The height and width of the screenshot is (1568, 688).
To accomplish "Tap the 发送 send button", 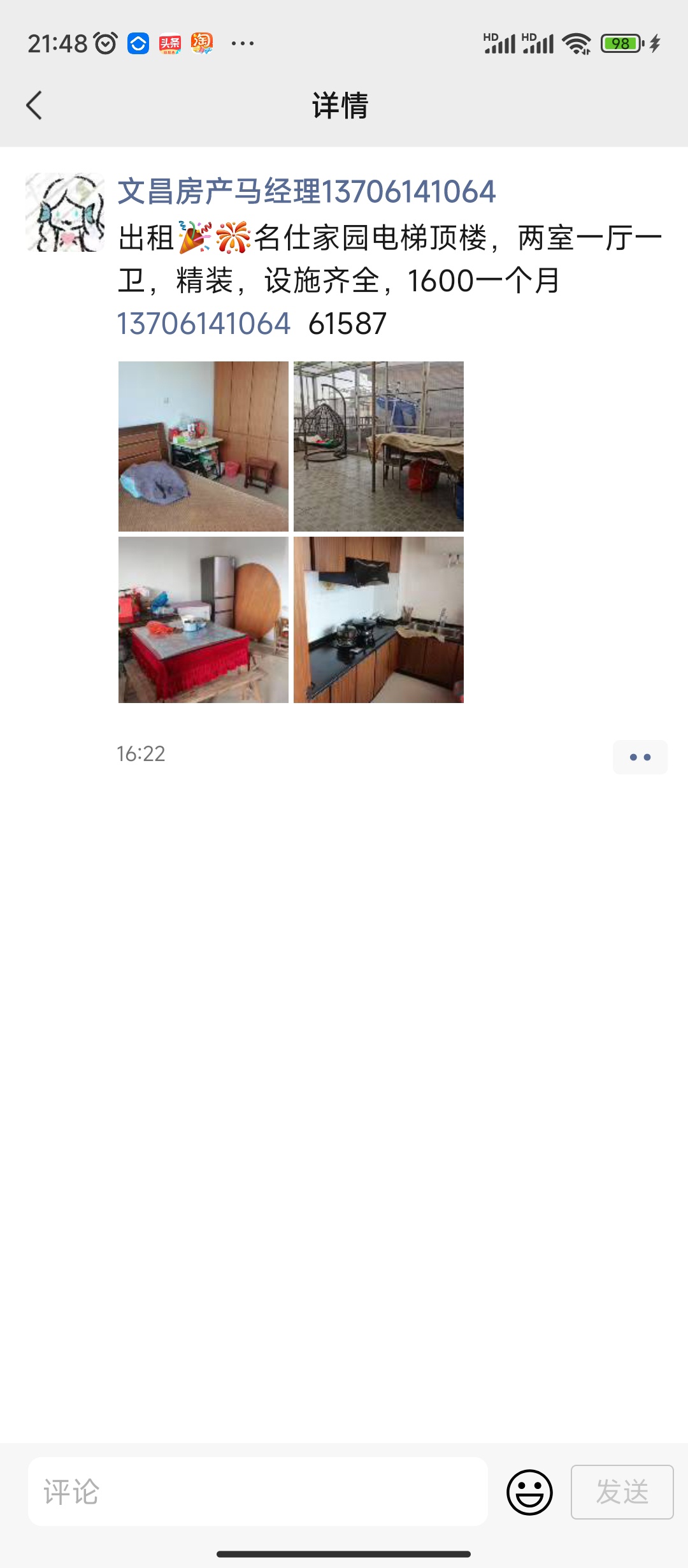I will tap(622, 1492).
